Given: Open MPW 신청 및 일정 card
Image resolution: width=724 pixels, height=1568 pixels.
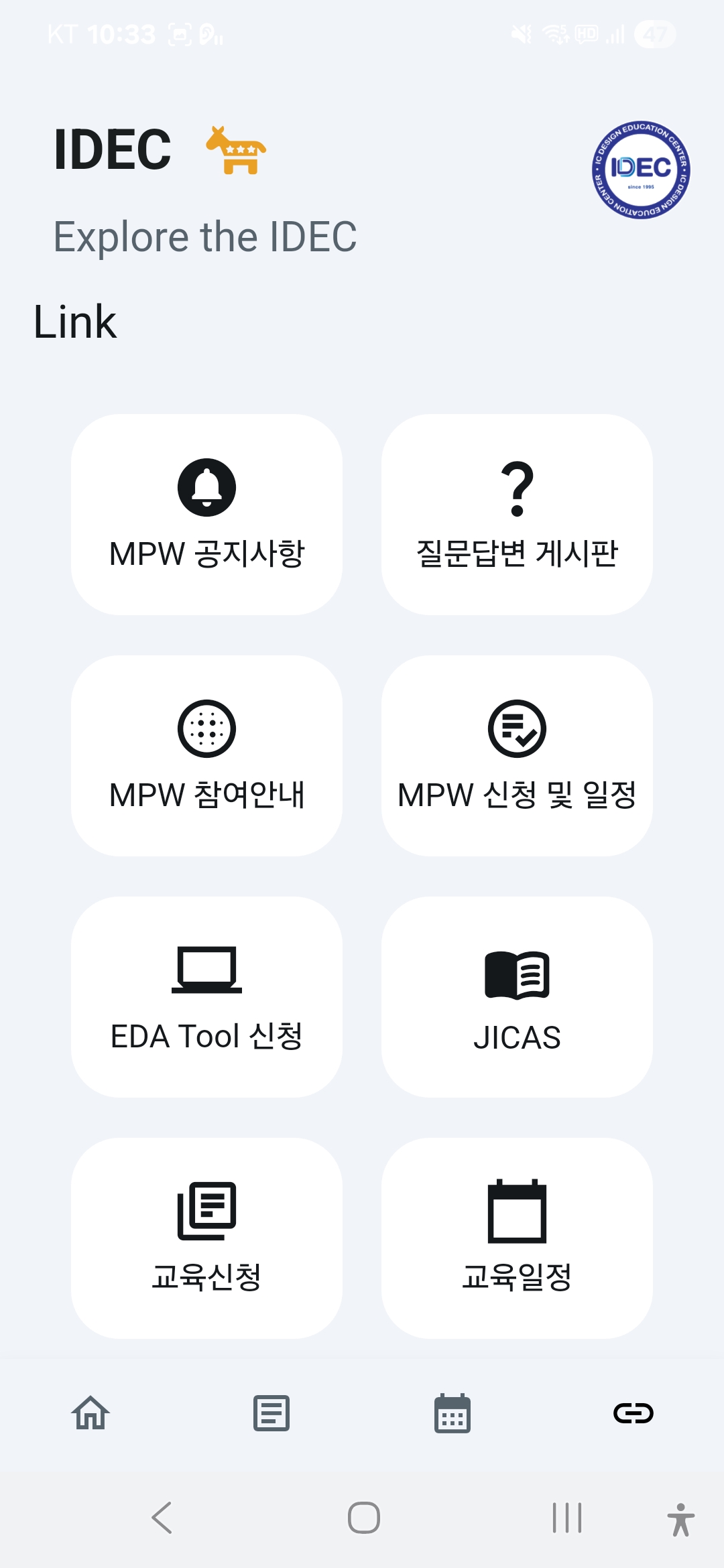Looking at the screenshot, I should coord(517,756).
